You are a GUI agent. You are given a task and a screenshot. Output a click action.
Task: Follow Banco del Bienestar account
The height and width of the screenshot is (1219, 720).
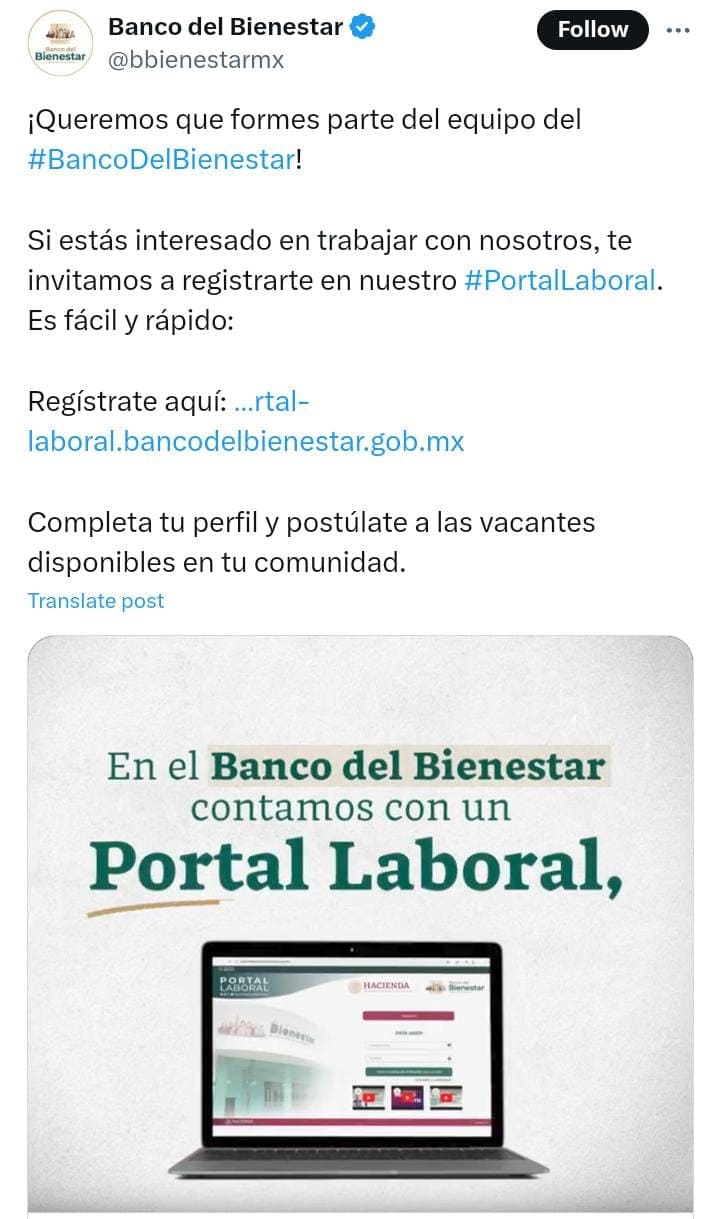pyautogui.click(x=592, y=30)
